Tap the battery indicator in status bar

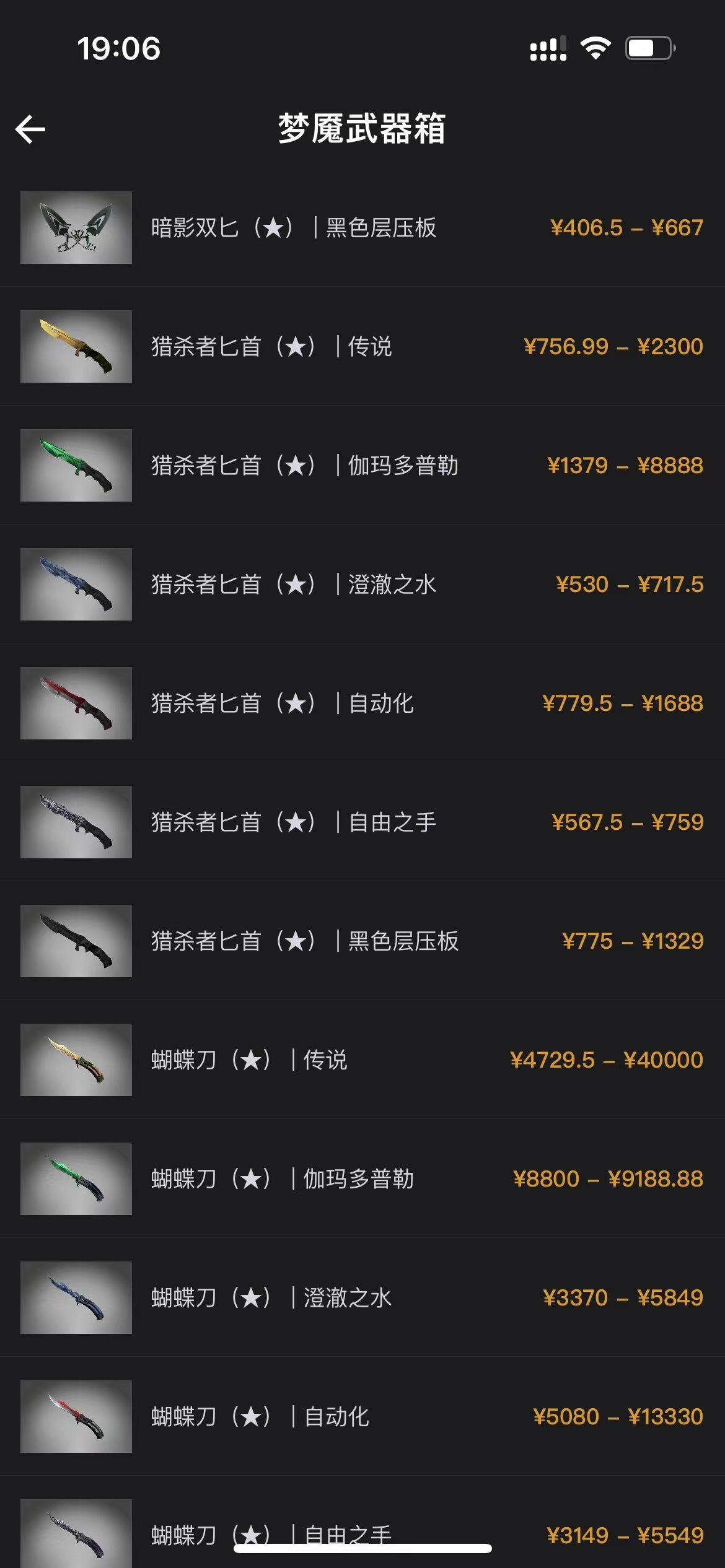coord(648,48)
